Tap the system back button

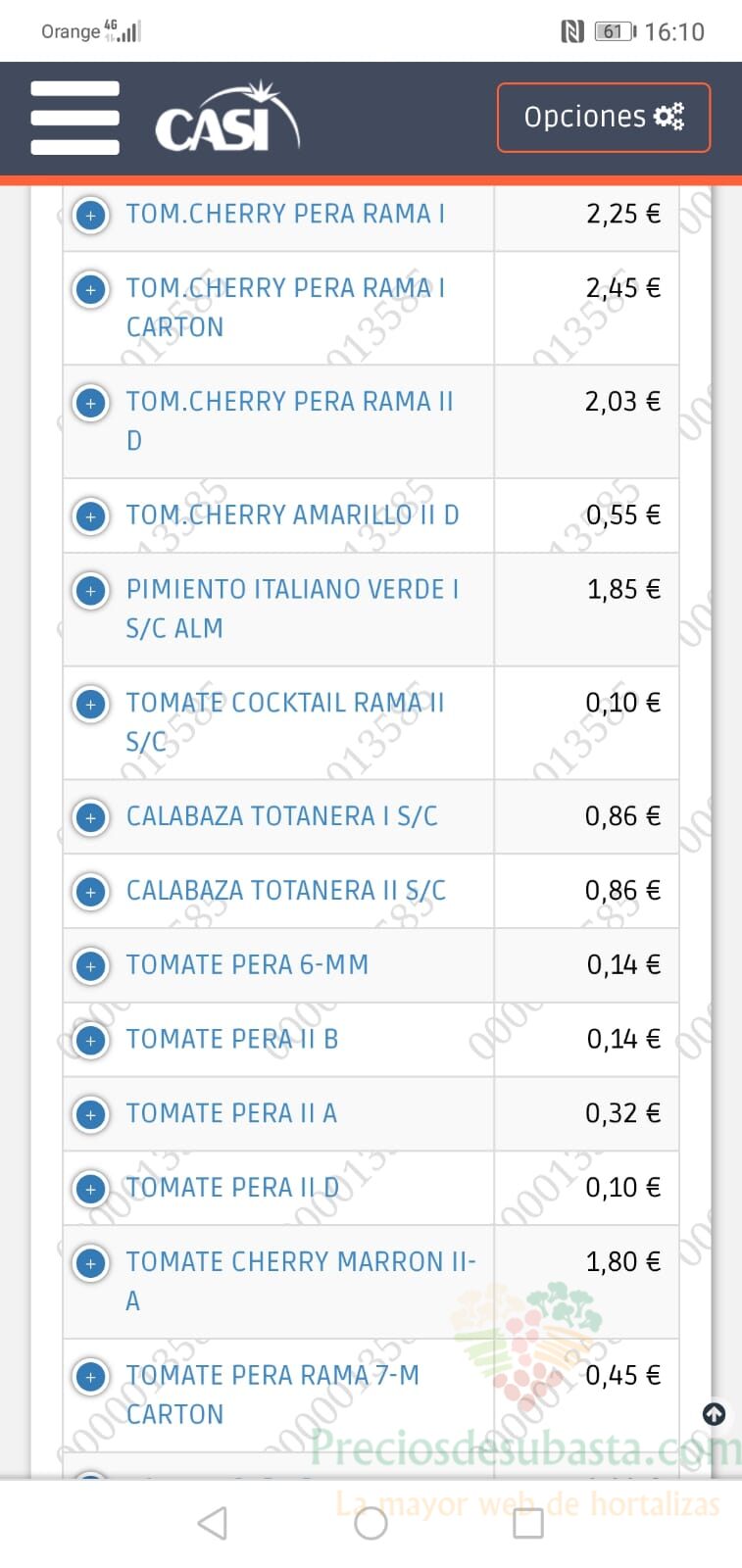pyautogui.click(x=213, y=1523)
